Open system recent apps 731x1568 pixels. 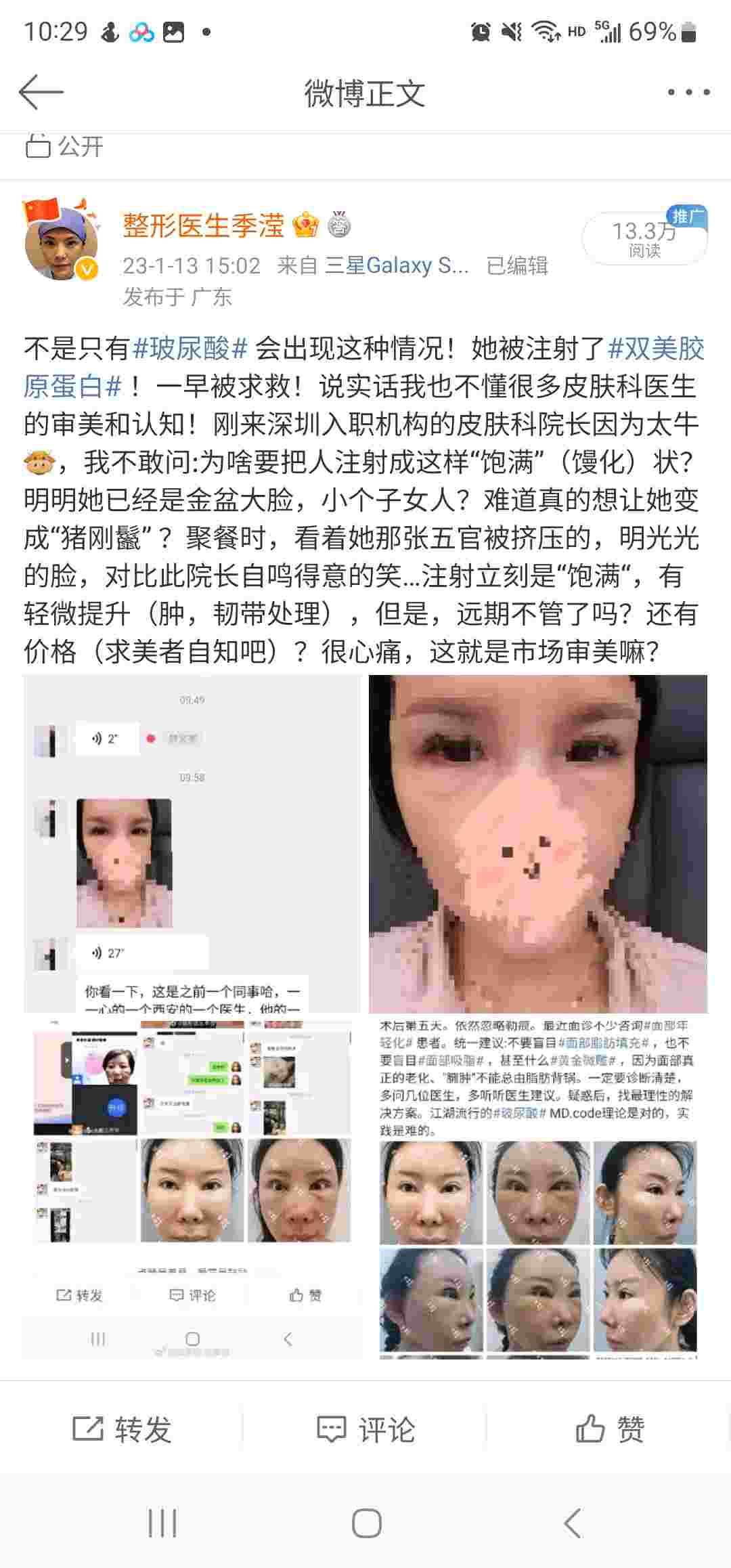tap(162, 1523)
